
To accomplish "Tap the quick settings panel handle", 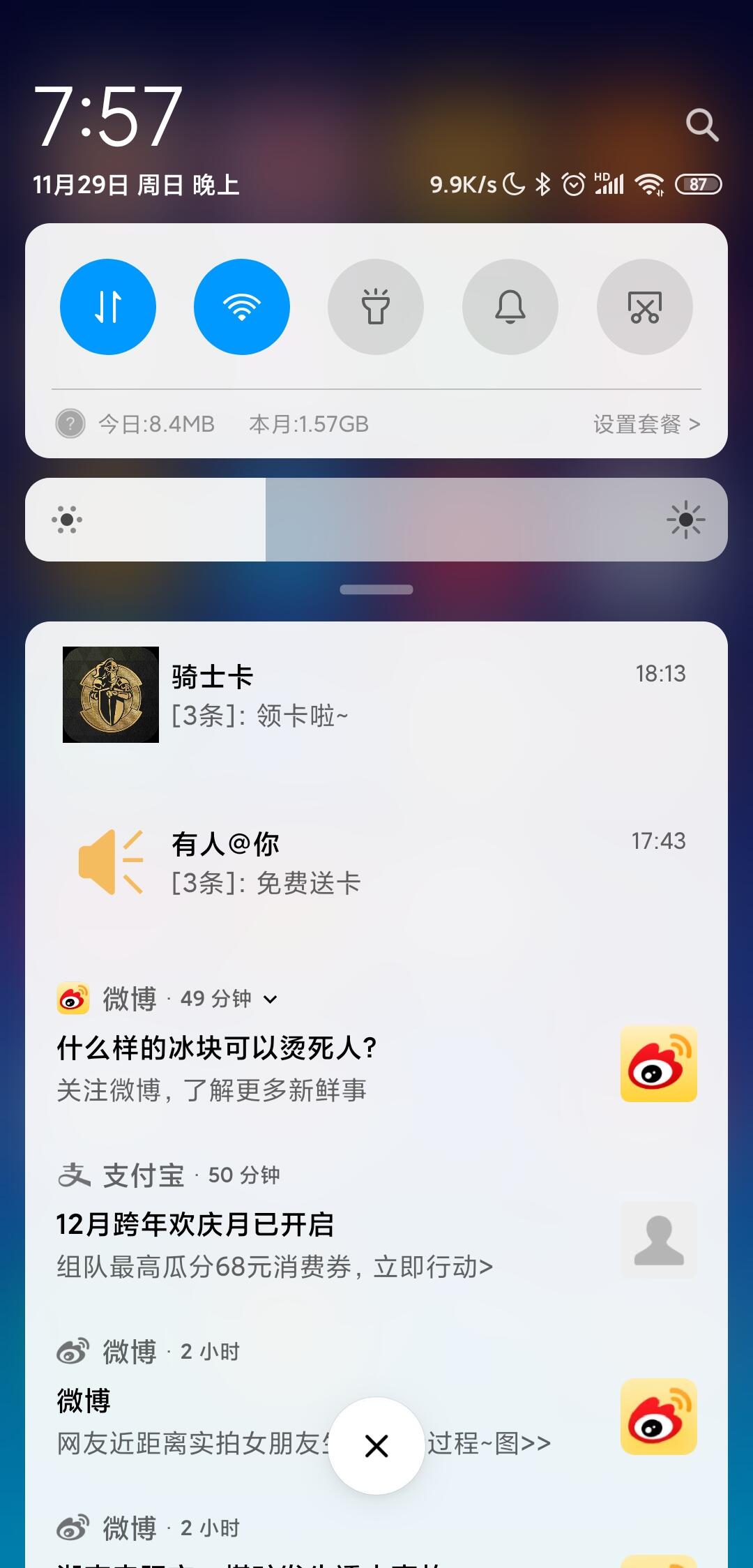I will pyautogui.click(x=376, y=590).
